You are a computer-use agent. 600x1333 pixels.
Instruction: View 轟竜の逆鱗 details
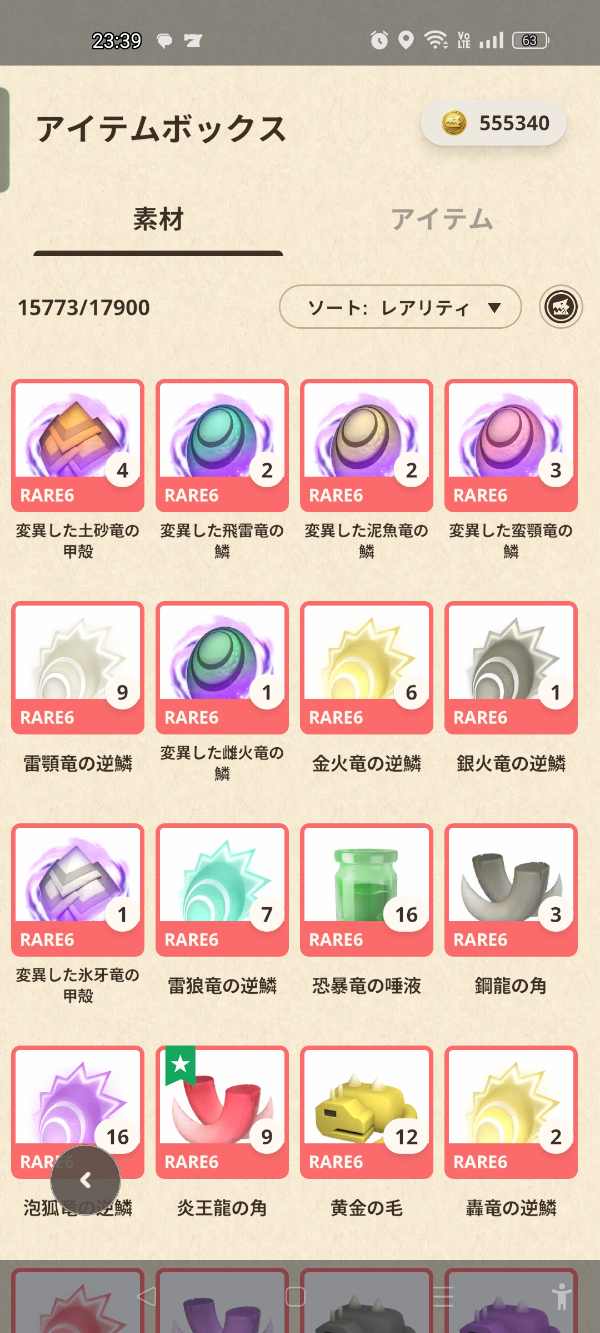511,1111
